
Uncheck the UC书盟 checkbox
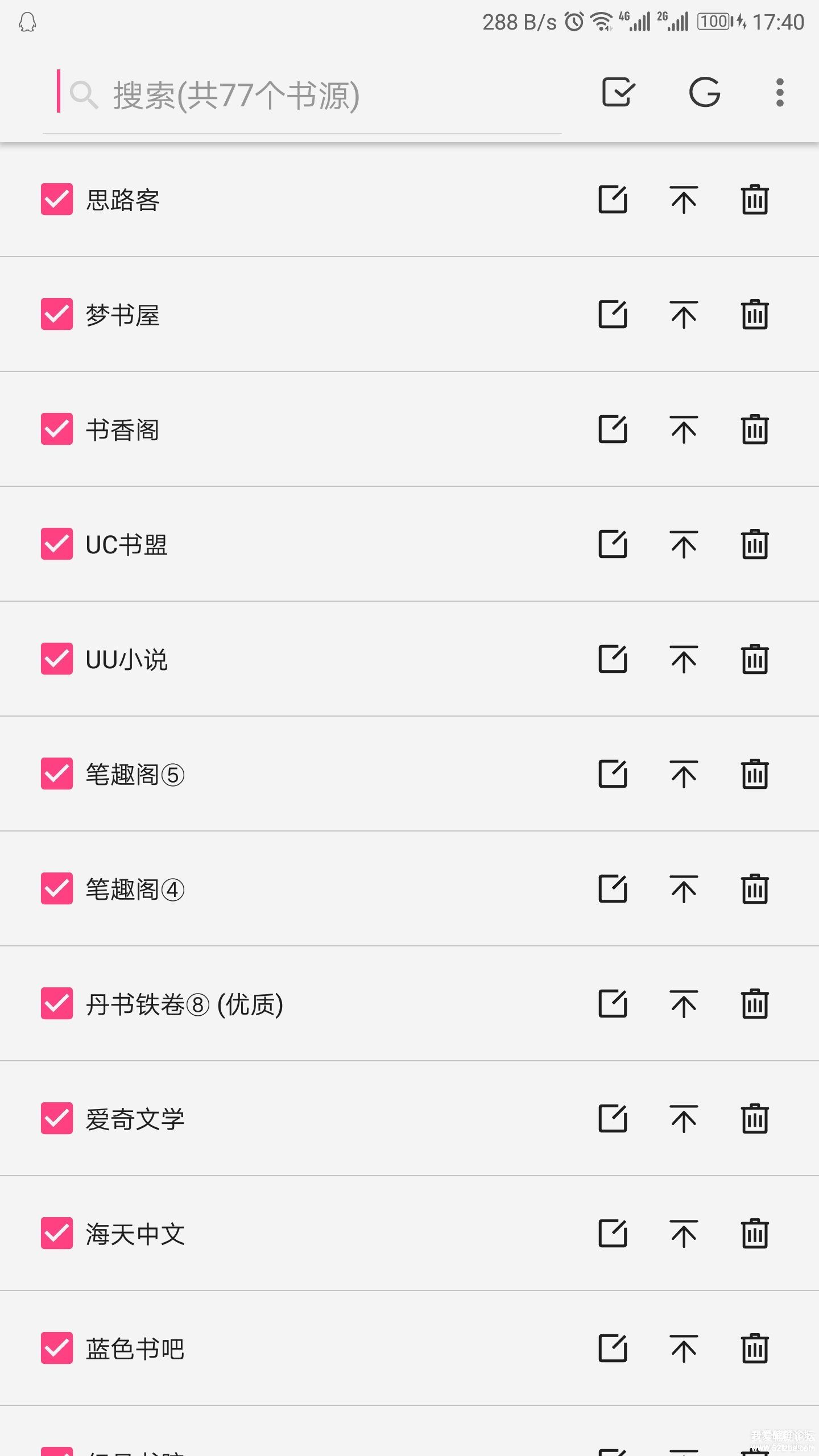[57, 544]
